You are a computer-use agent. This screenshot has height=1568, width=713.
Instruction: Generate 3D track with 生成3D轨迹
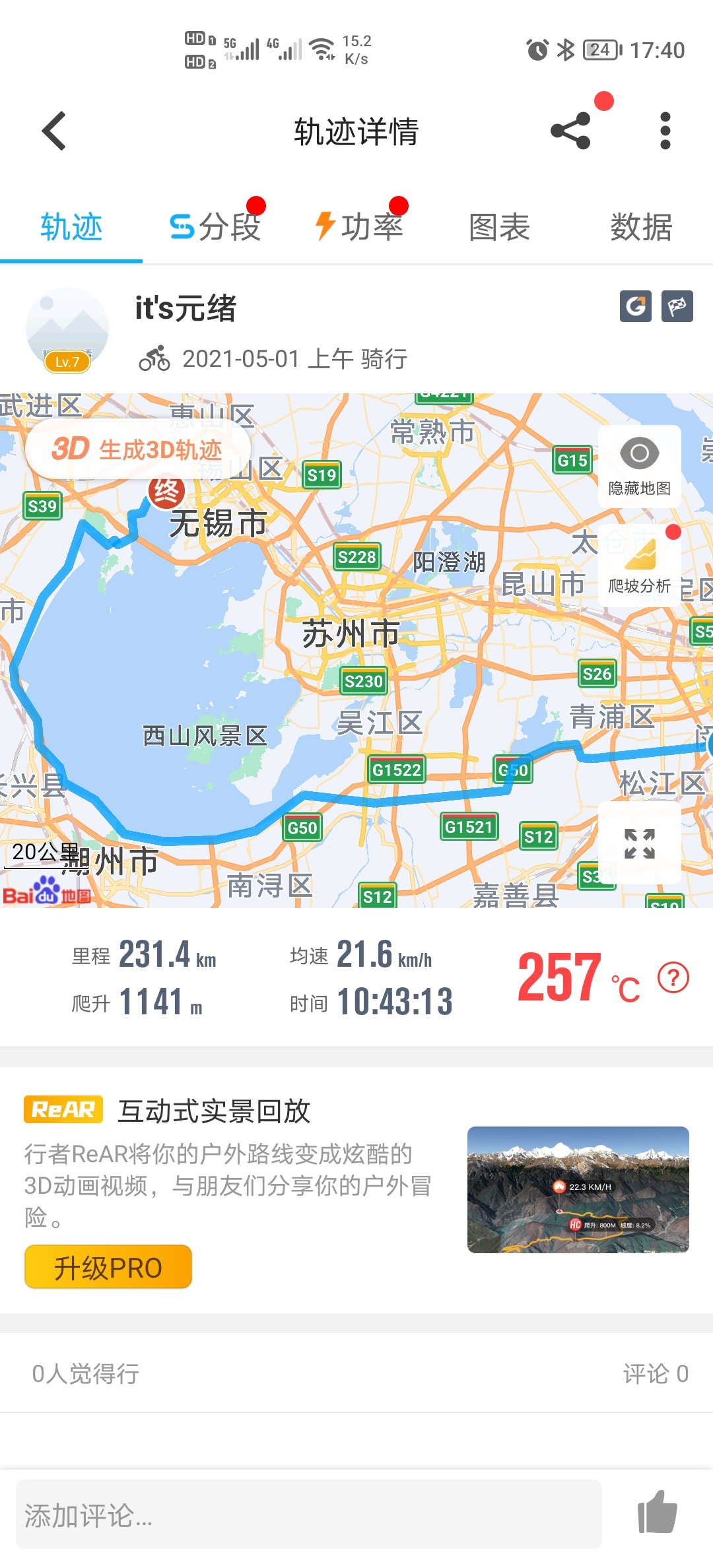click(x=138, y=449)
